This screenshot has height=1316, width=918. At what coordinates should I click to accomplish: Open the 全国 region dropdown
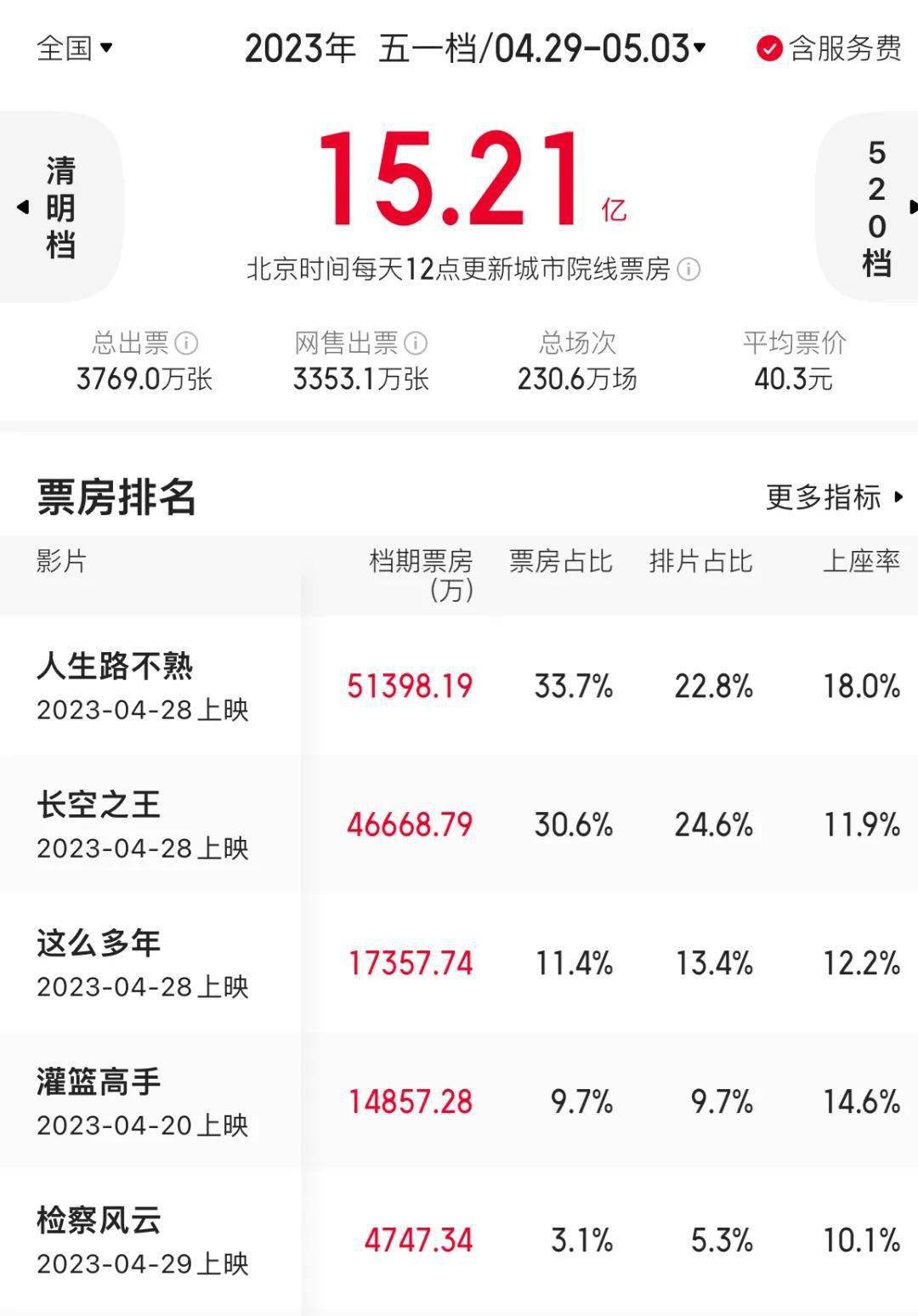(74, 48)
